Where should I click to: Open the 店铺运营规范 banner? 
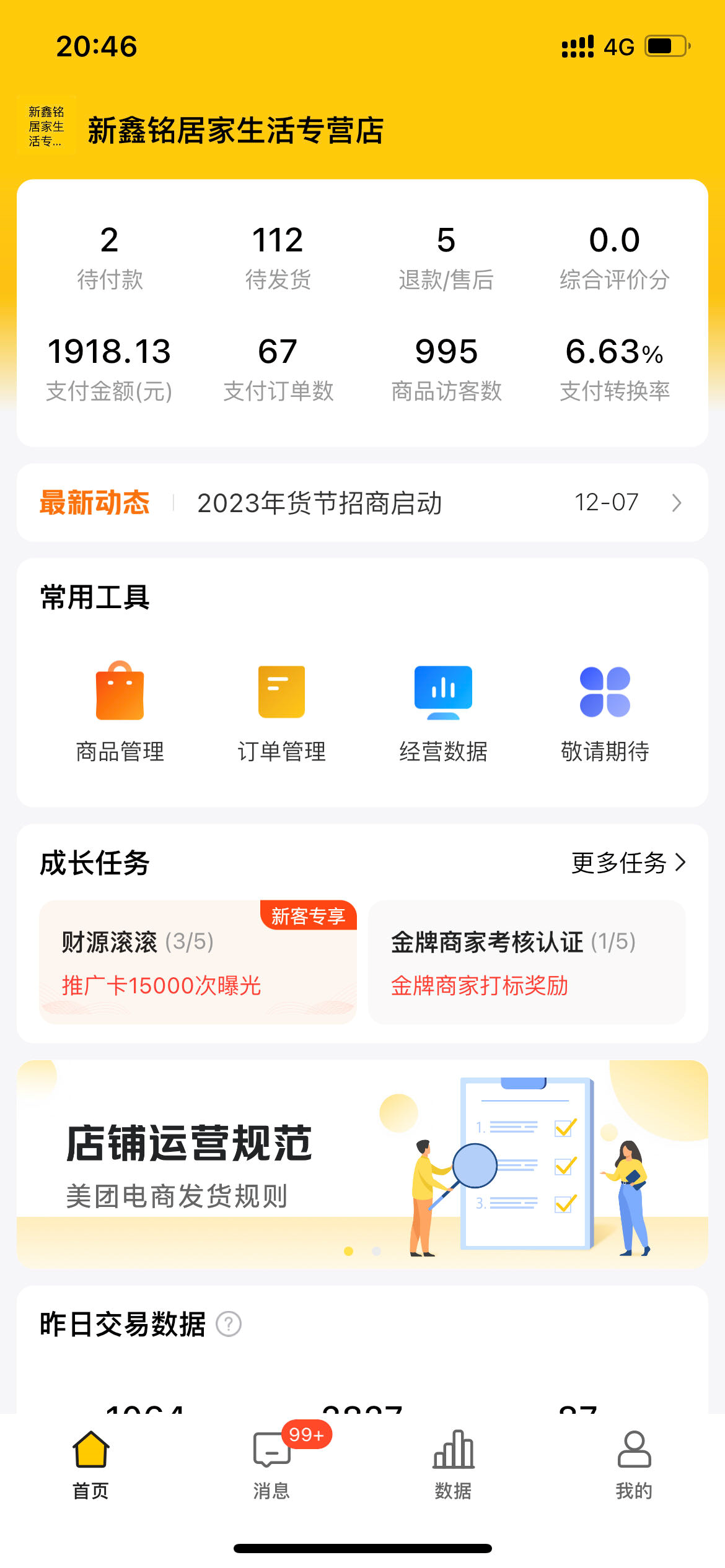tap(362, 1163)
